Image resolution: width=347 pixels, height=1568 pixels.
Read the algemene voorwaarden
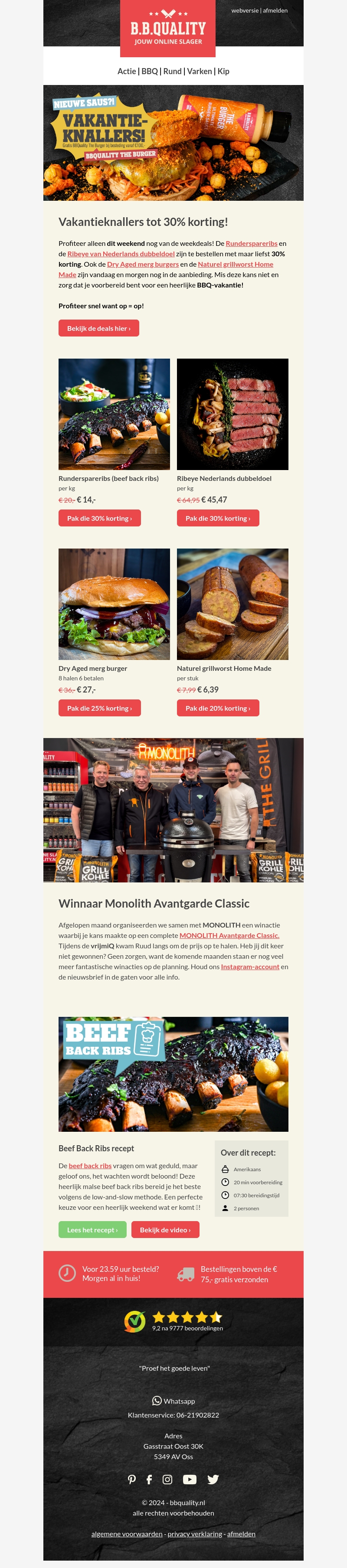pos(127,1534)
